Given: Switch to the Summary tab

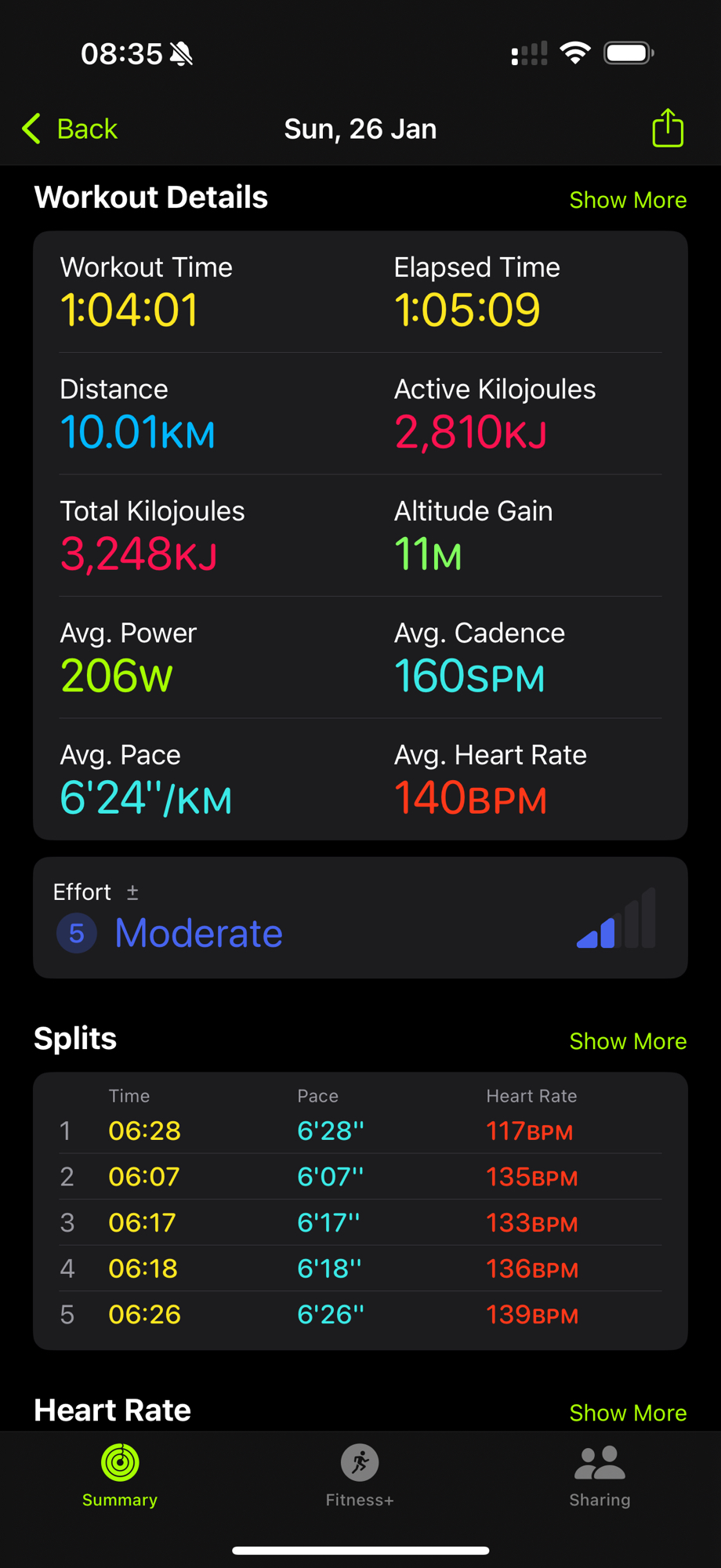Looking at the screenshot, I should pyautogui.click(x=120, y=1475).
